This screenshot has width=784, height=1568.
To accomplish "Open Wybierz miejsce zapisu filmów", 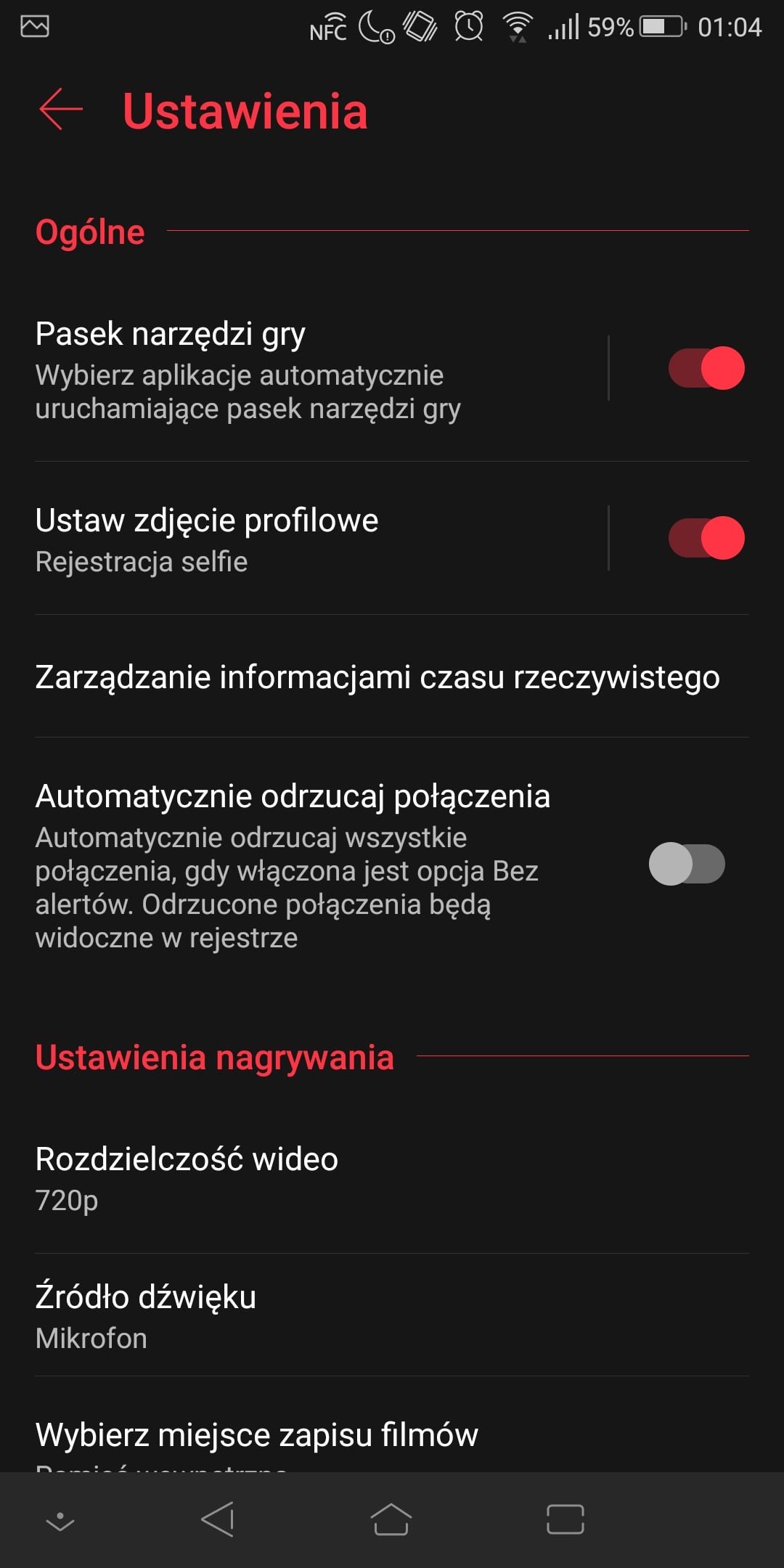I will click(392, 1434).
